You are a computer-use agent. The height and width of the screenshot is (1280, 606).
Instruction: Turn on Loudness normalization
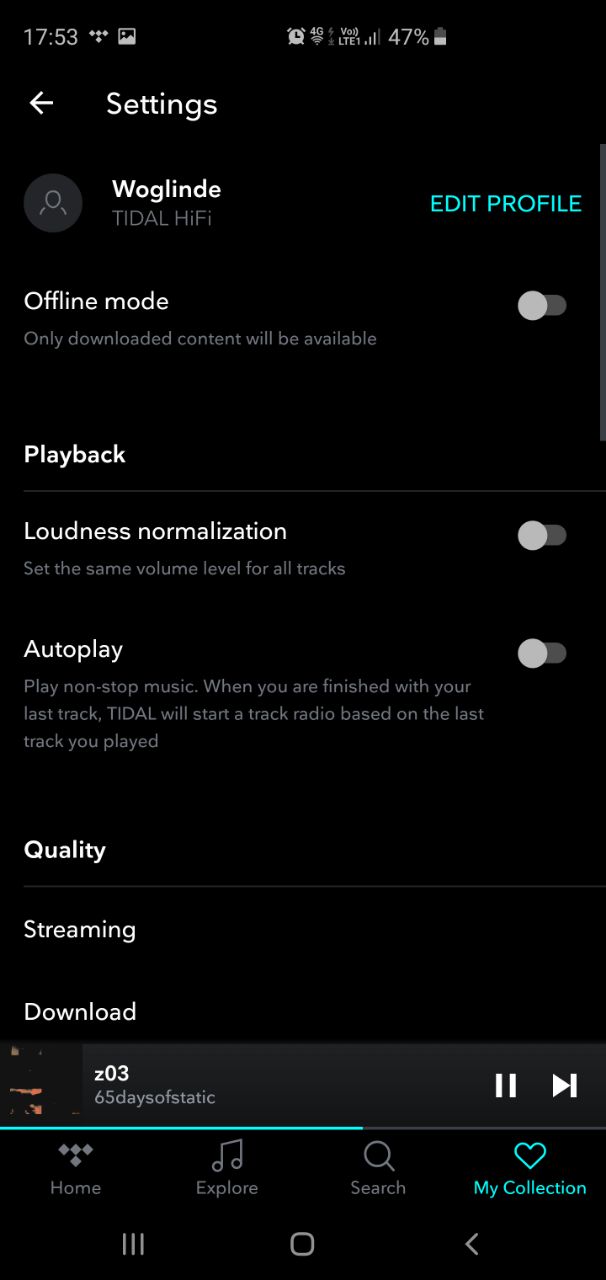pyautogui.click(x=542, y=536)
